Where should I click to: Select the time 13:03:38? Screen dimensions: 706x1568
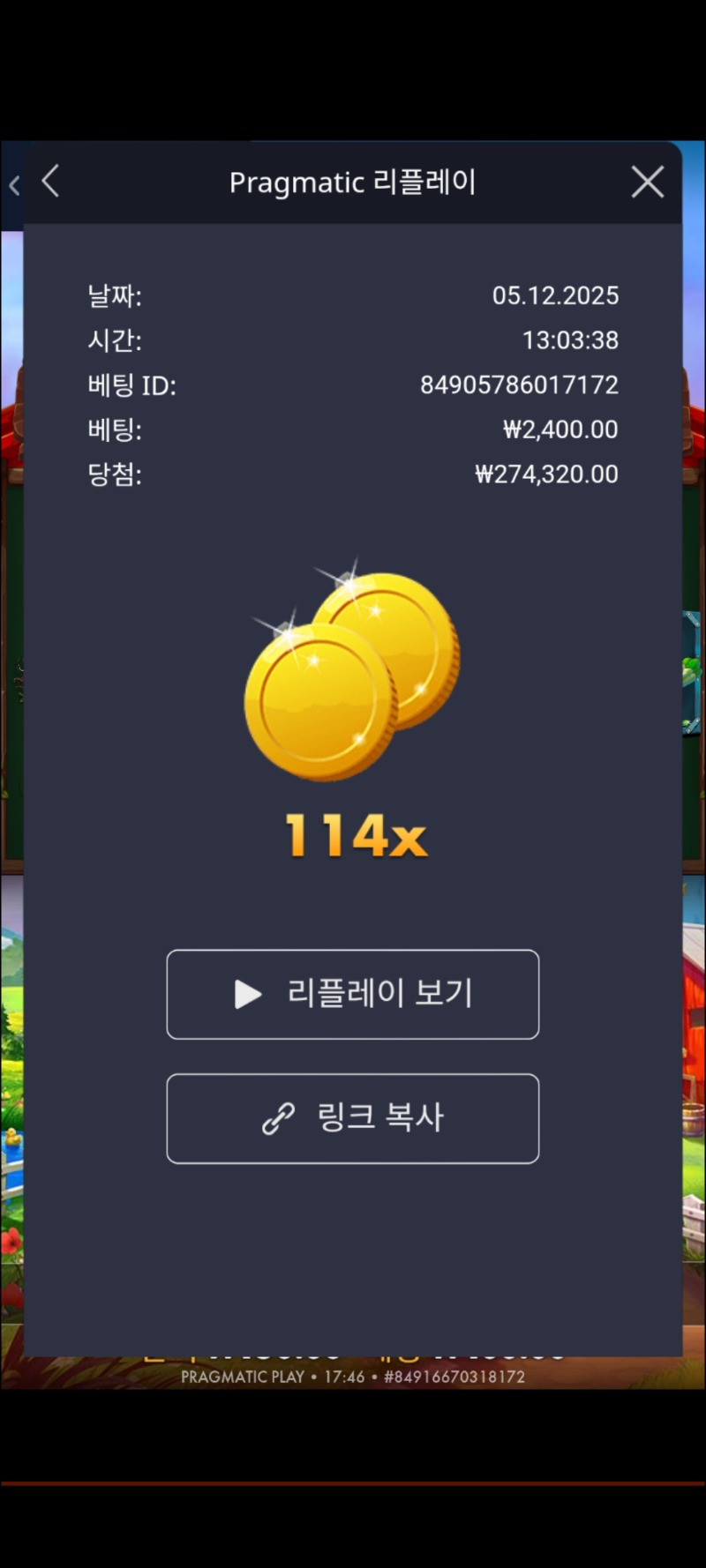[x=571, y=340]
